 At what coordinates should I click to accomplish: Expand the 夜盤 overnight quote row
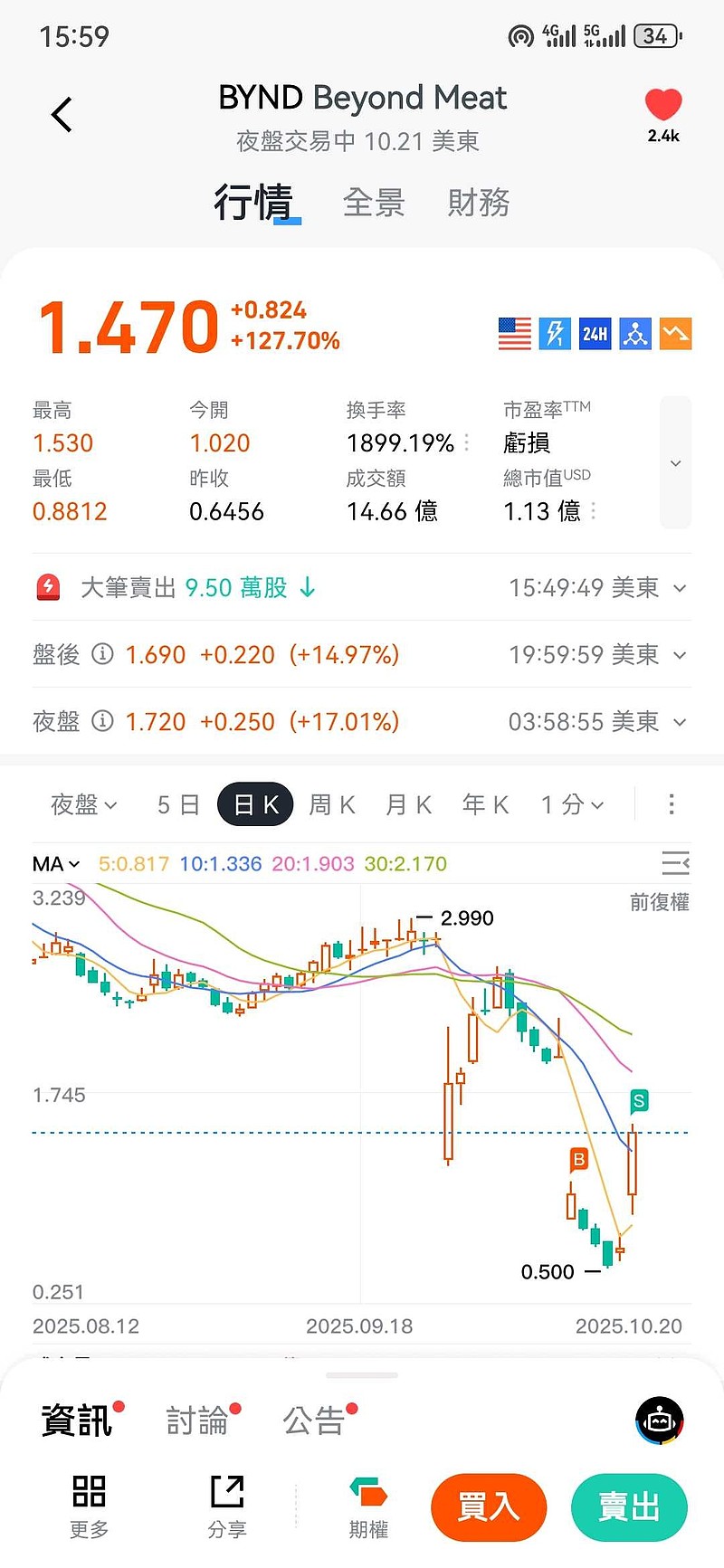pos(680,722)
